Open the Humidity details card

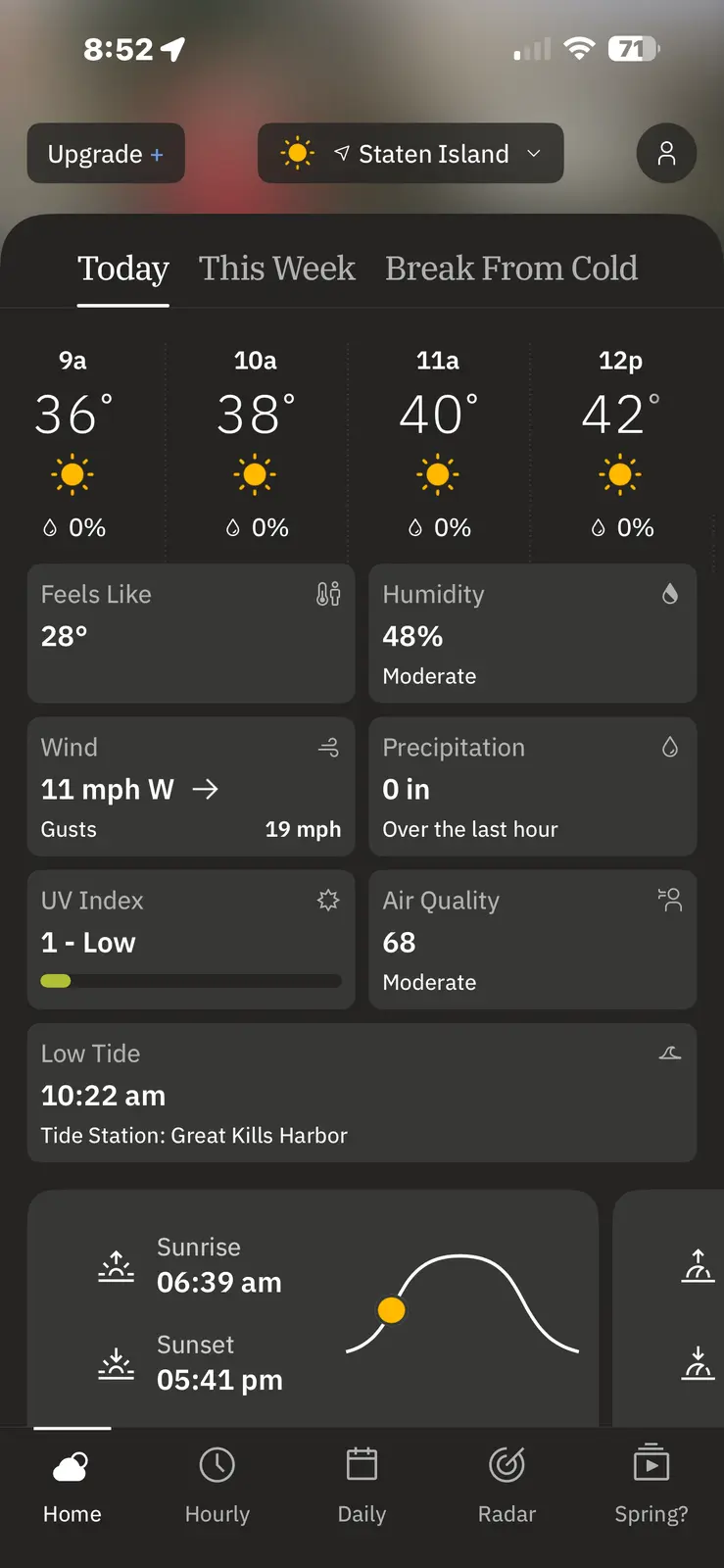point(532,633)
